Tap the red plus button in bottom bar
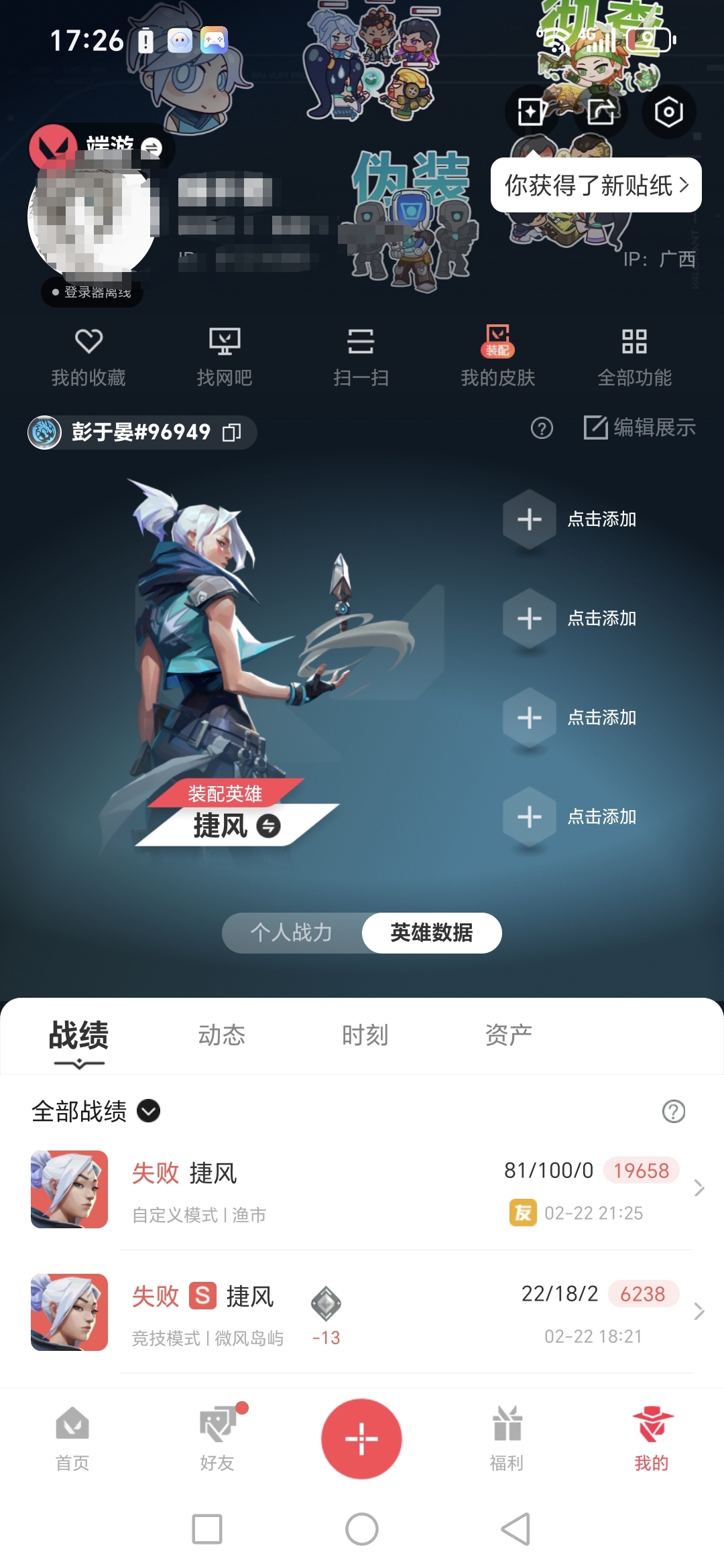Screen dimensions: 724x1568 tap(362, 1437)
